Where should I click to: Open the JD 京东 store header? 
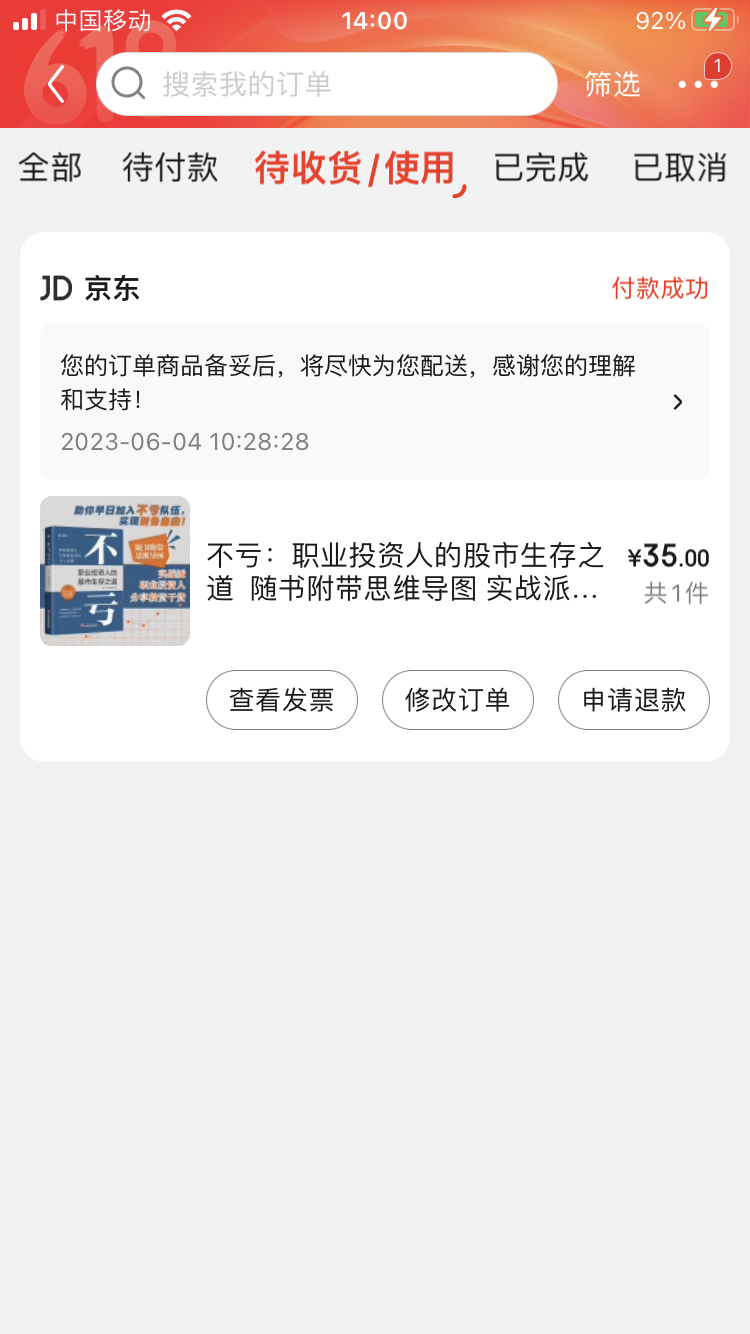click(90, 289)
